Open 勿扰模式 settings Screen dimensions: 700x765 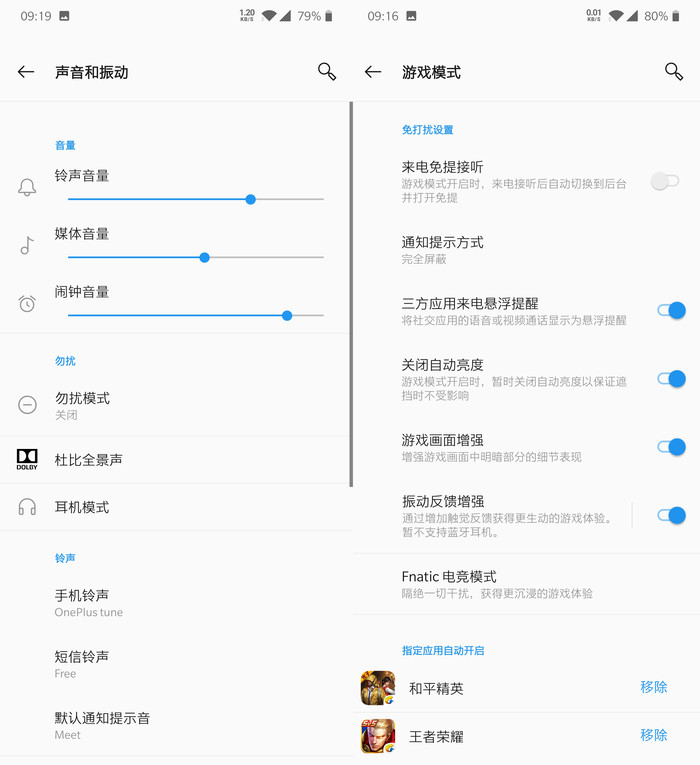pyautogui.click(x=175, y=405)
